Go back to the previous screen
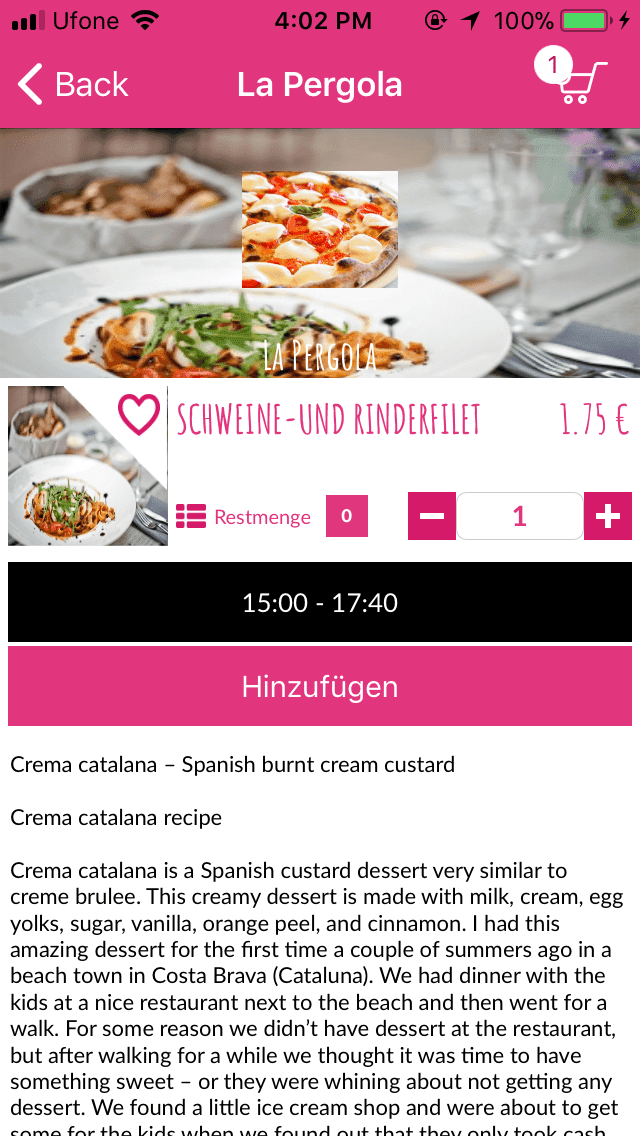The image size is (640, 1136). 74,85
